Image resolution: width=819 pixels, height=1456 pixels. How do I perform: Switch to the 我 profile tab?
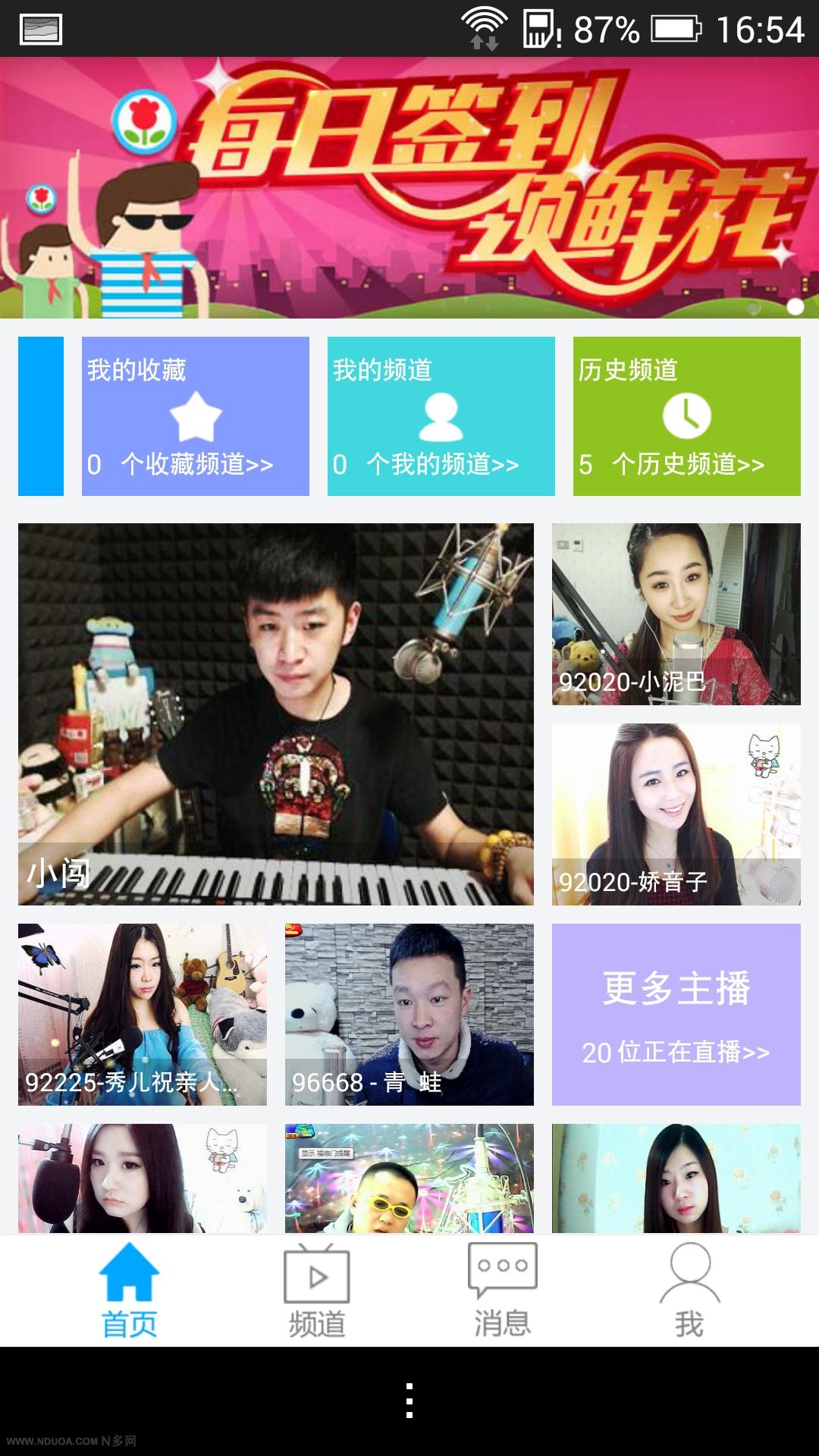click(689, 1291)
